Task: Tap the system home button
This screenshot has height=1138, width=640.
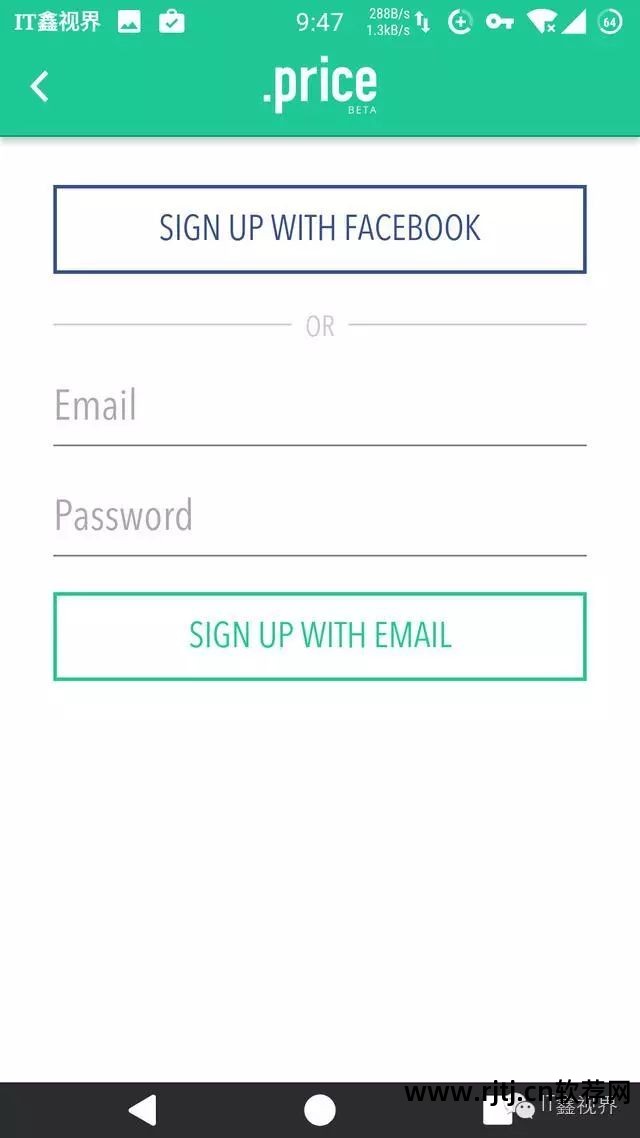Action: point(320,1109)
